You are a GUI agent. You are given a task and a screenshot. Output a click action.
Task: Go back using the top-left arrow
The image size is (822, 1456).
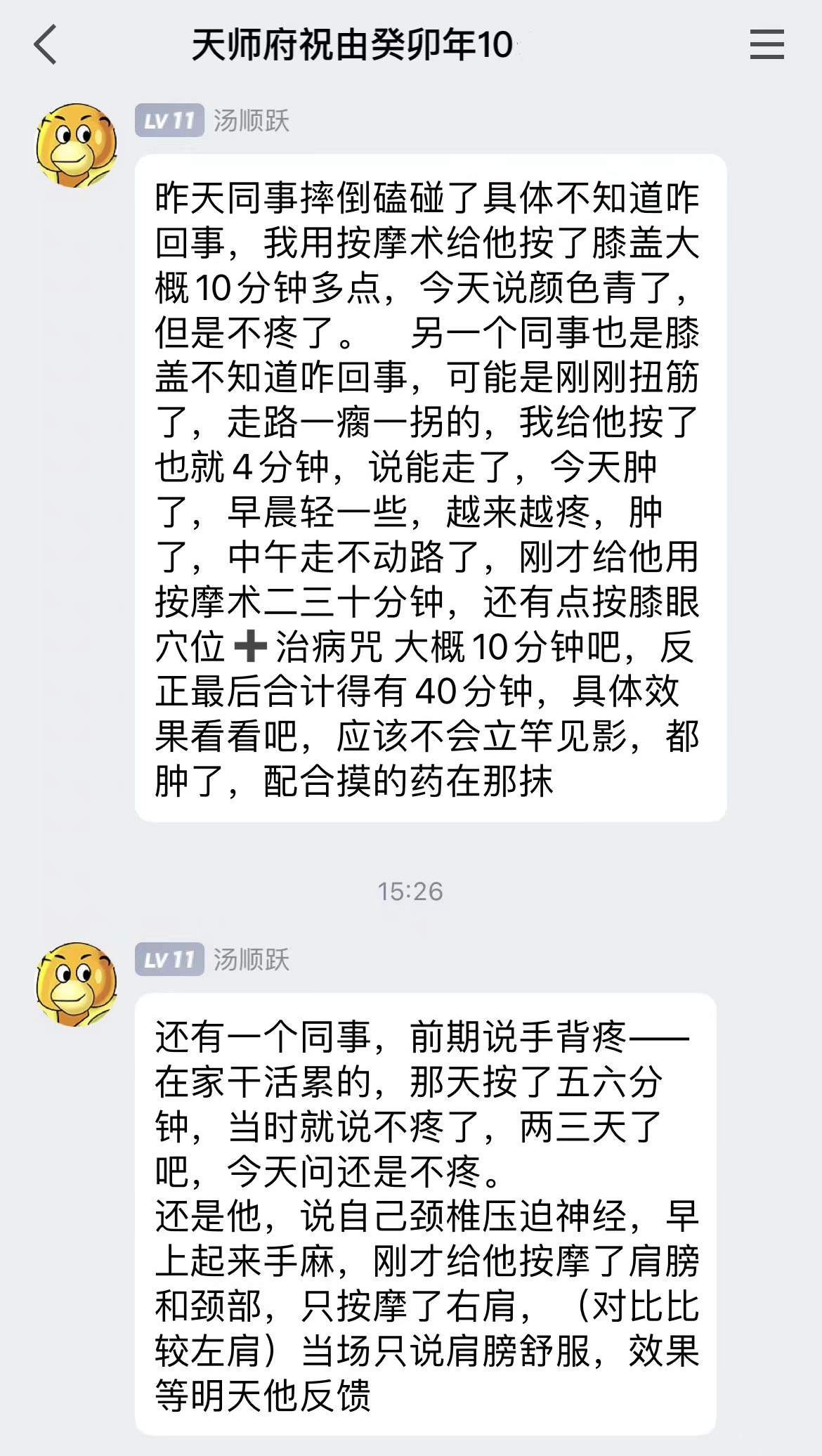46,45
